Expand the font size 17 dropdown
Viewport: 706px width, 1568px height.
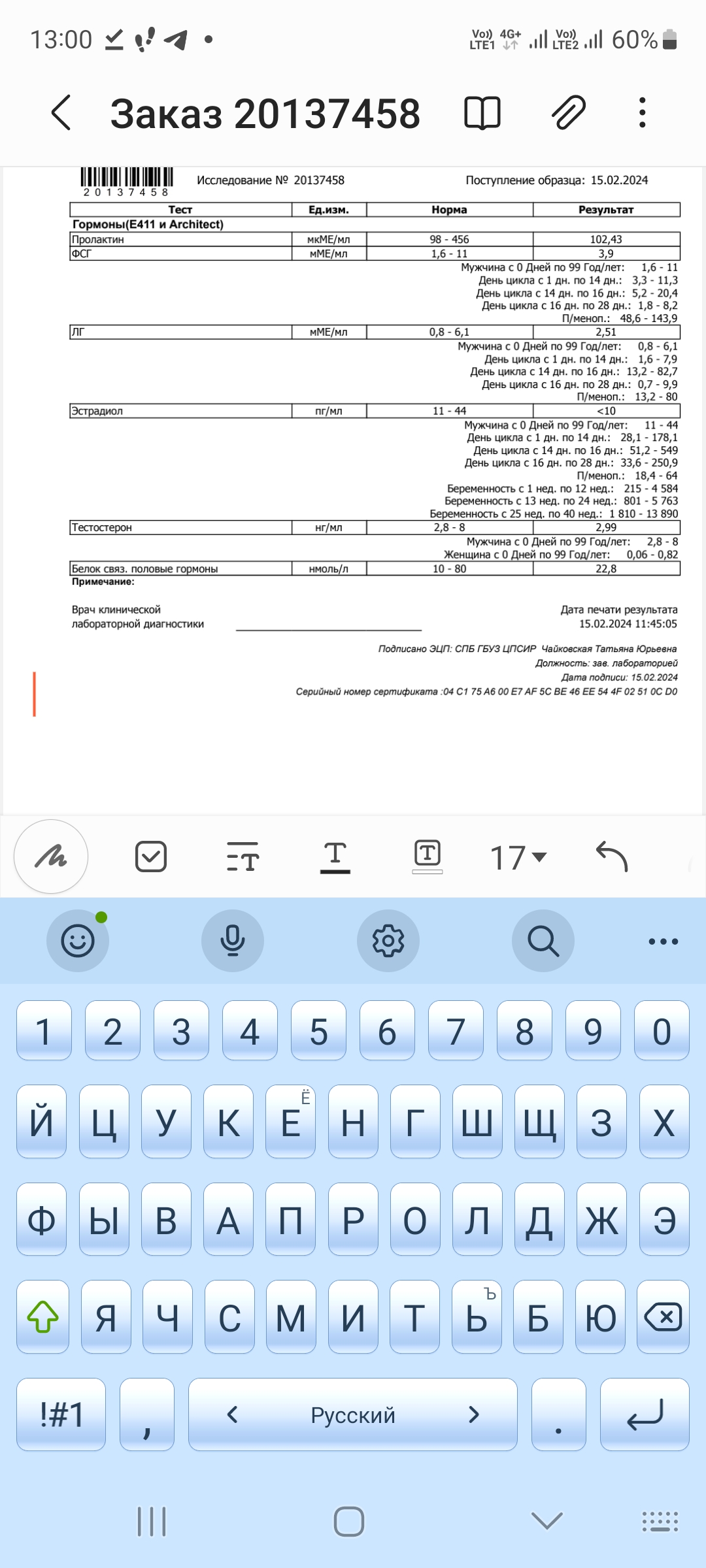518,857
